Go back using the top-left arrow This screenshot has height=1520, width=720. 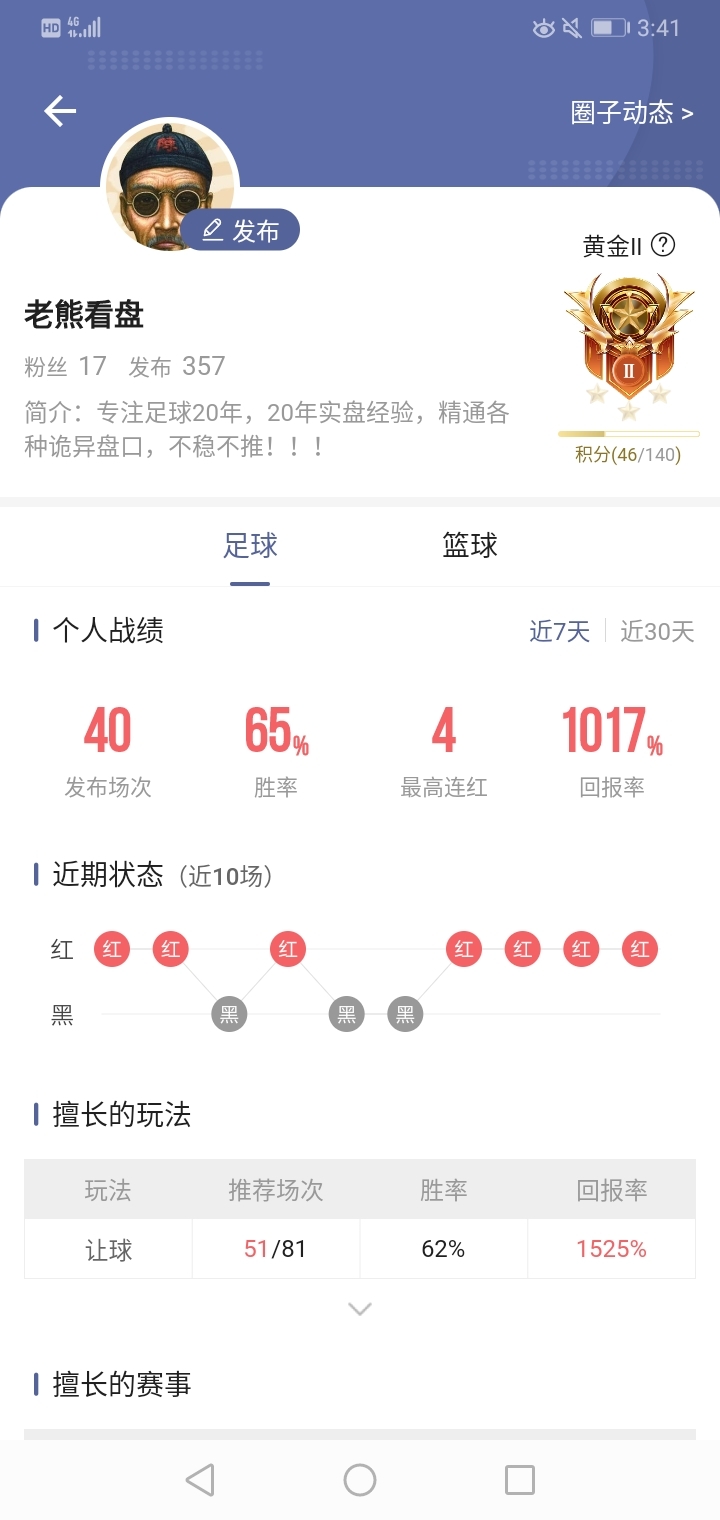click(60, 111)
